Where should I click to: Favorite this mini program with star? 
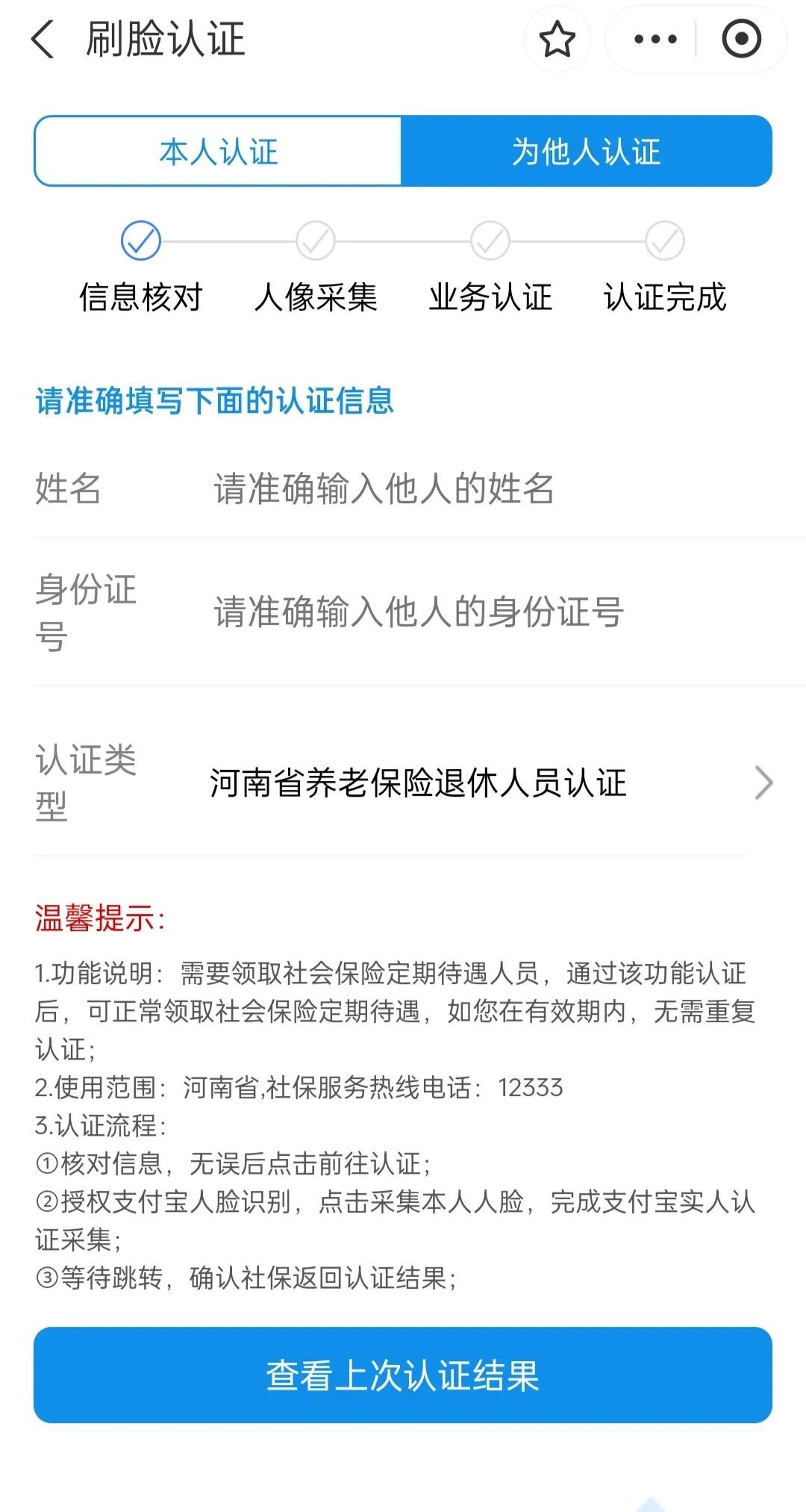point(557,40)
